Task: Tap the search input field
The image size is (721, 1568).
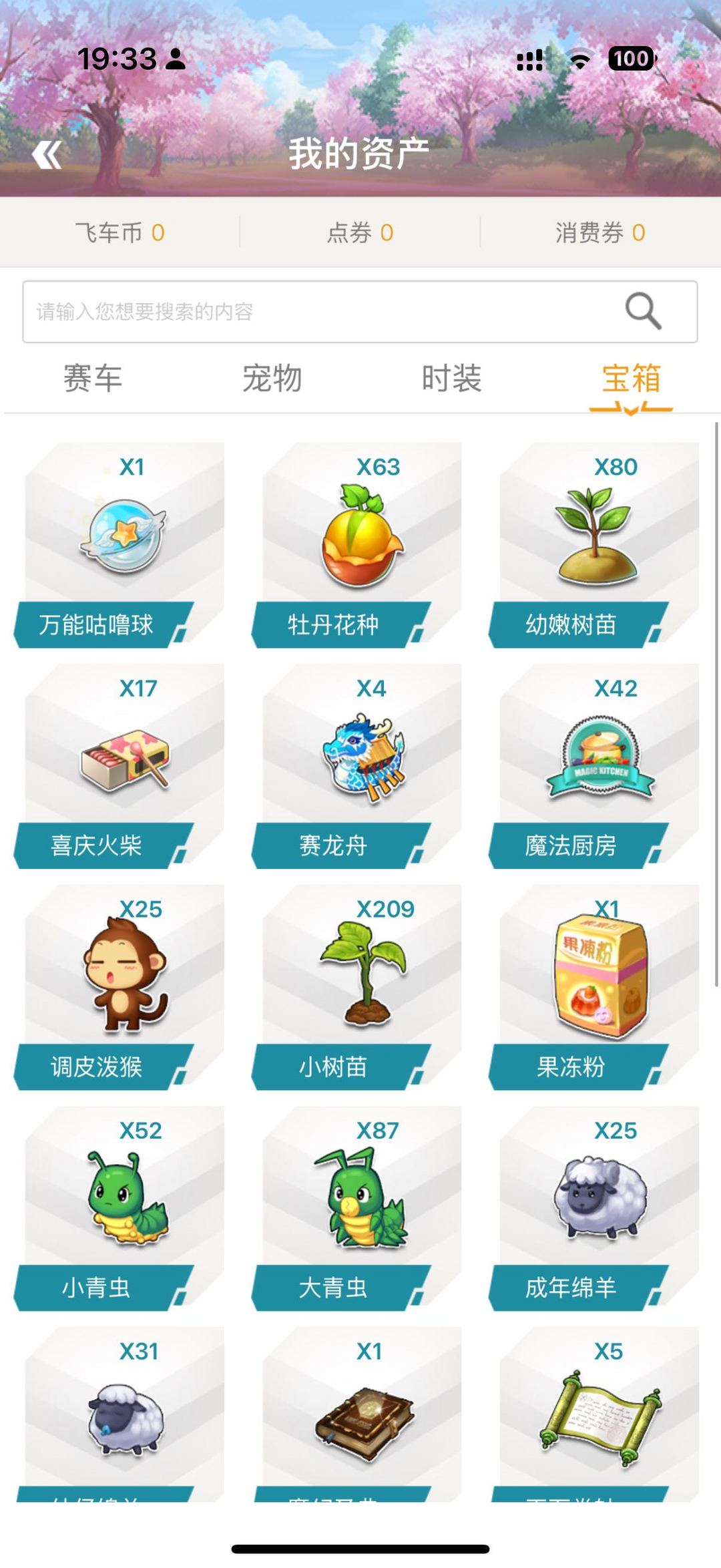Action: coord(320,312)
